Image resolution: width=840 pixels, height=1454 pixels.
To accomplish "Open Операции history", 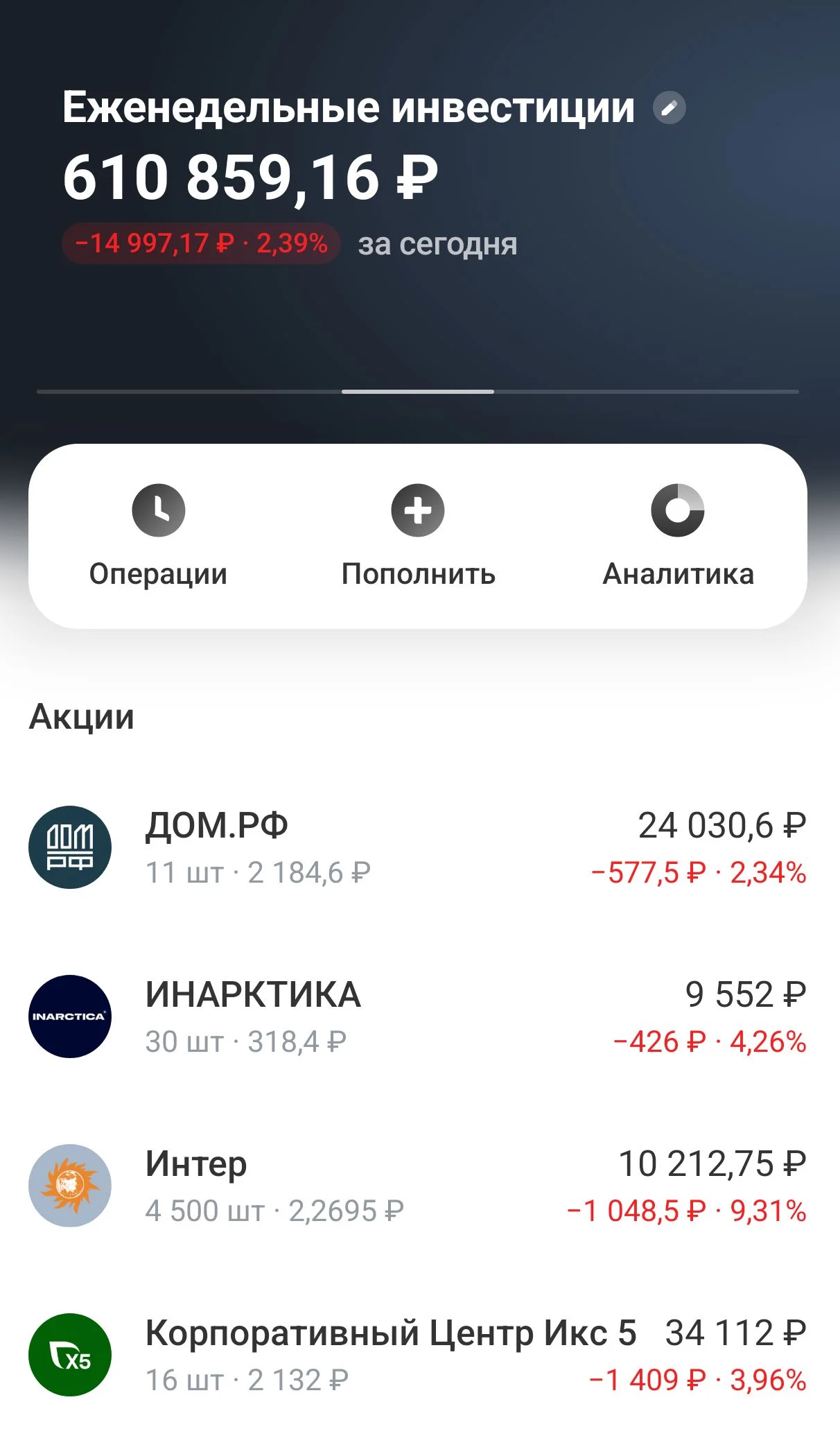I will point(158,536).
